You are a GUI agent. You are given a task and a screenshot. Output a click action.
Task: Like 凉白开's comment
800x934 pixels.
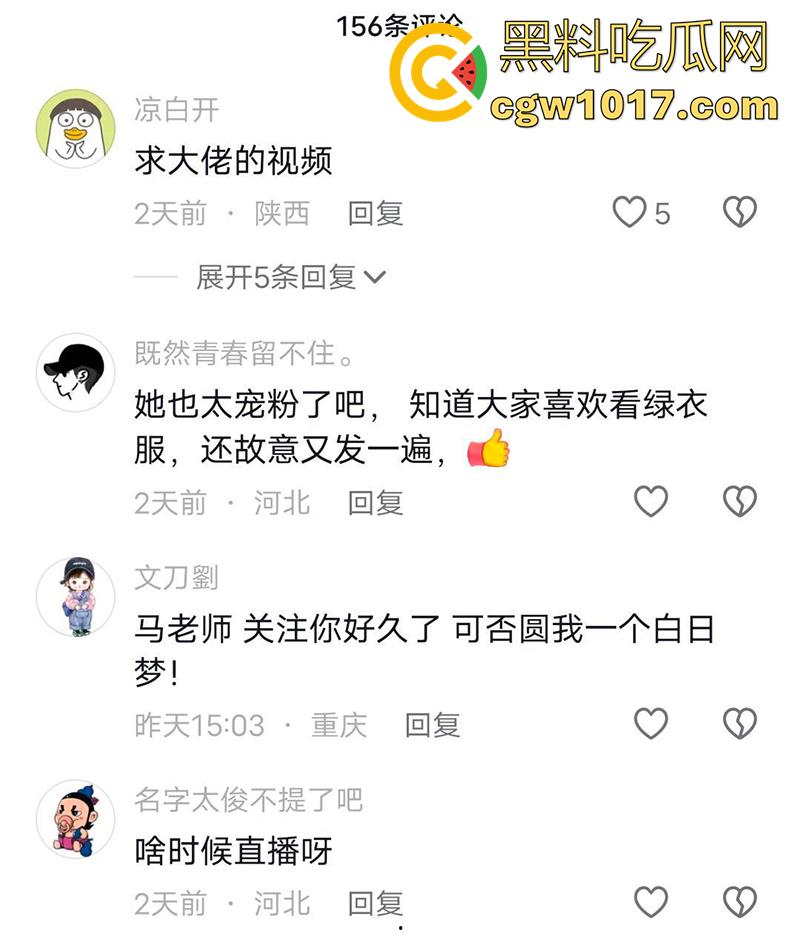(x=629, y=212)
